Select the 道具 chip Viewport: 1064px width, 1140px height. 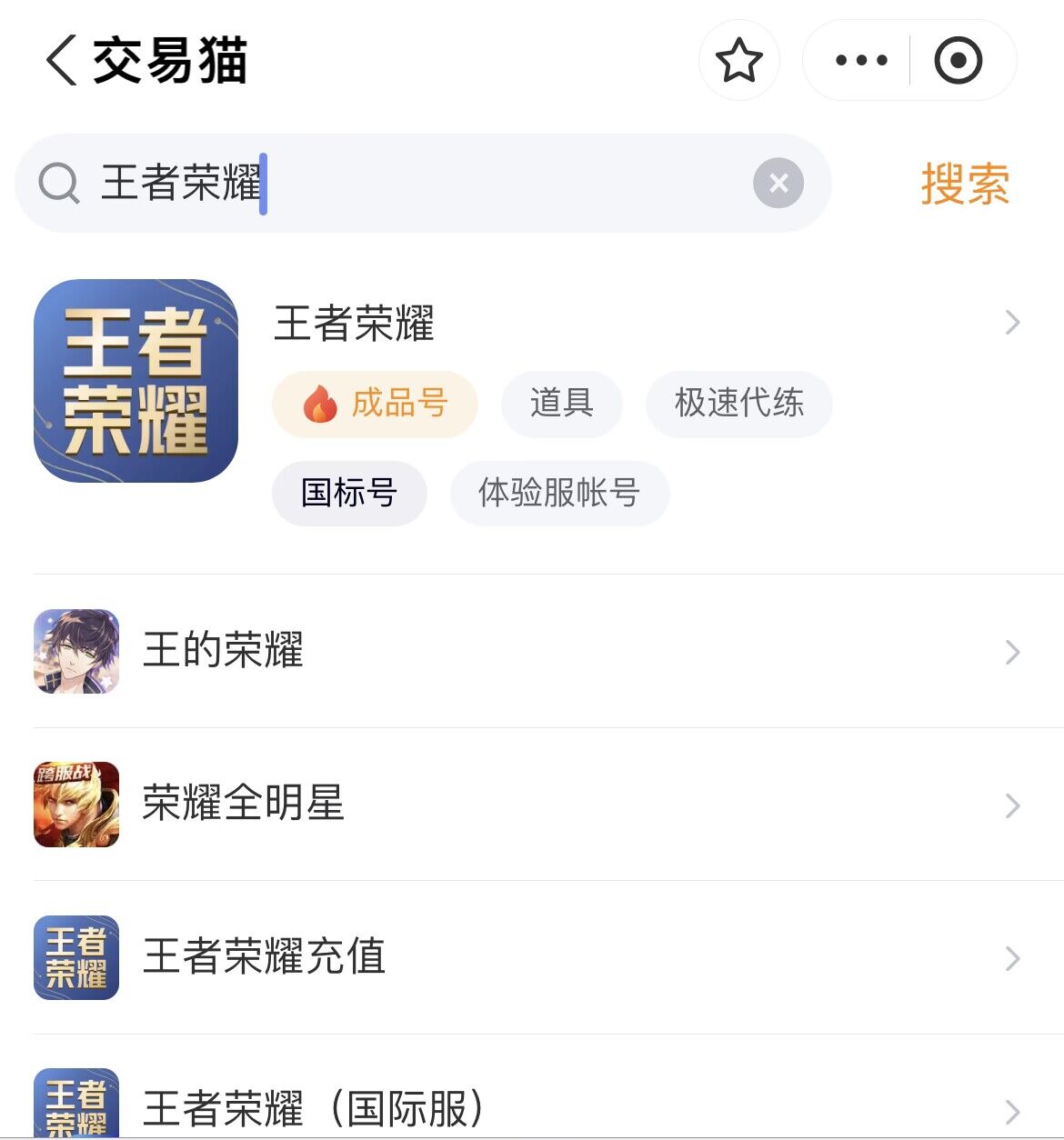561,404
